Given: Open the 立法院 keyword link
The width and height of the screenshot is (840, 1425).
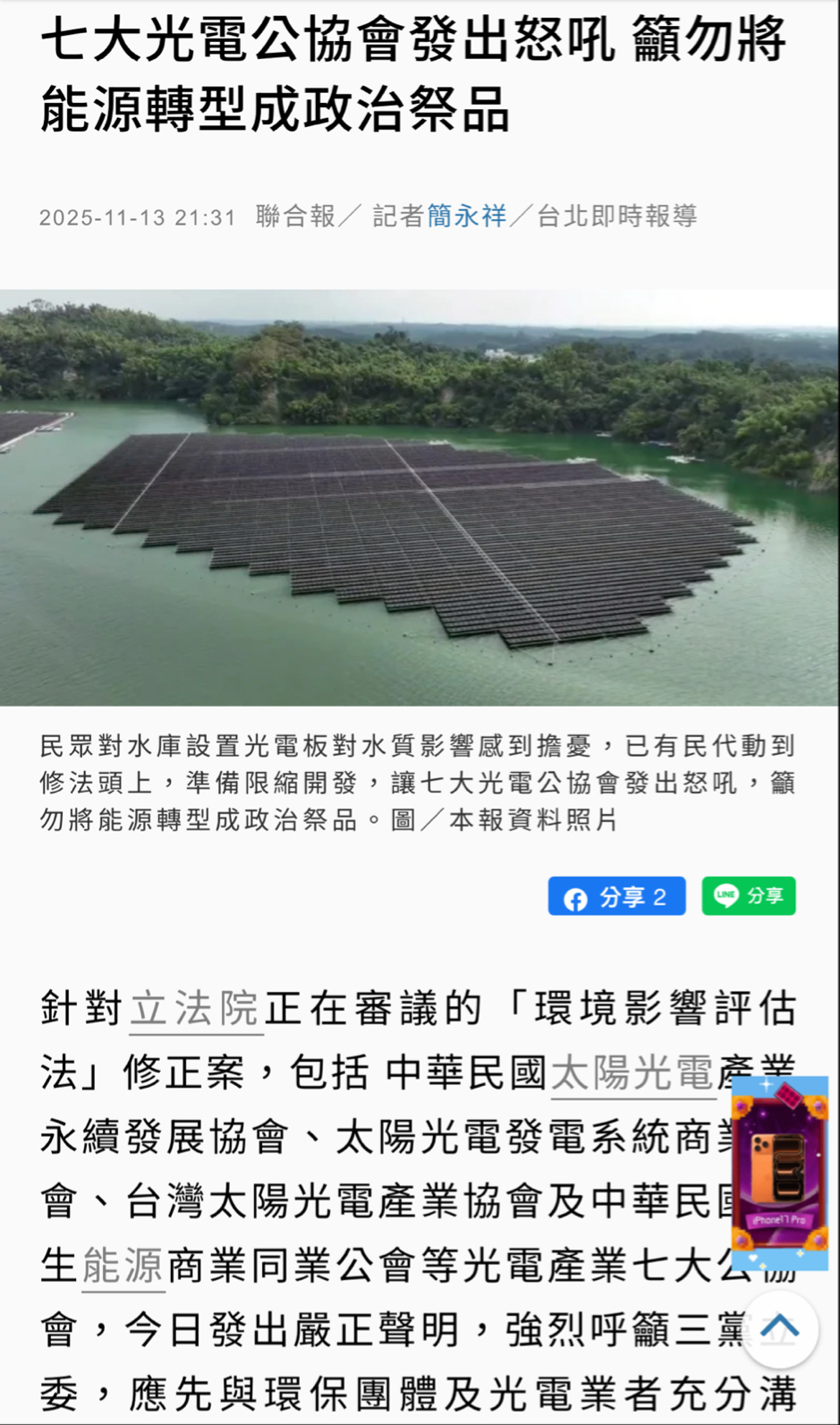Looking at the screenshot, I should click(195, 1009).
